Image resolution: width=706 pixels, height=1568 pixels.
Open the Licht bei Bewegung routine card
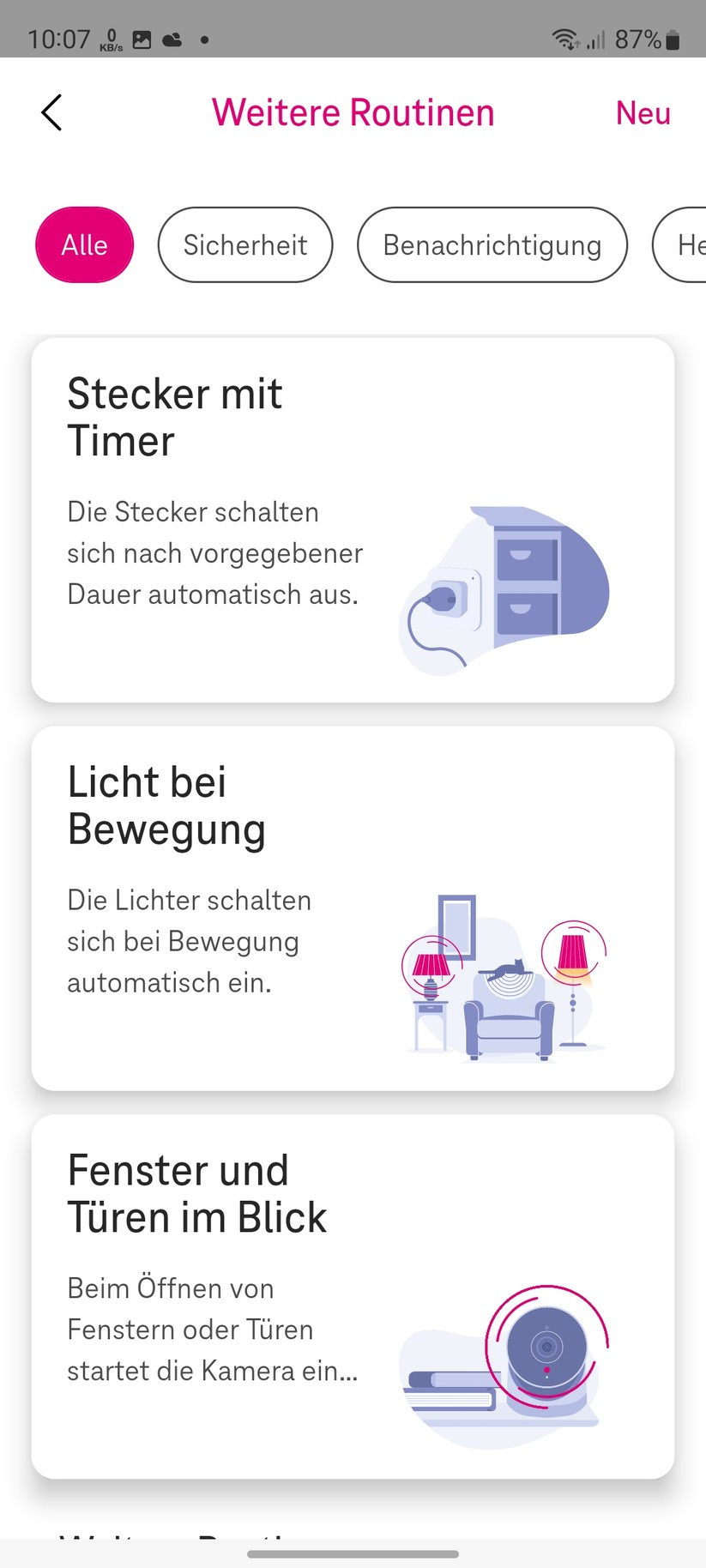(x=353, y=907)
